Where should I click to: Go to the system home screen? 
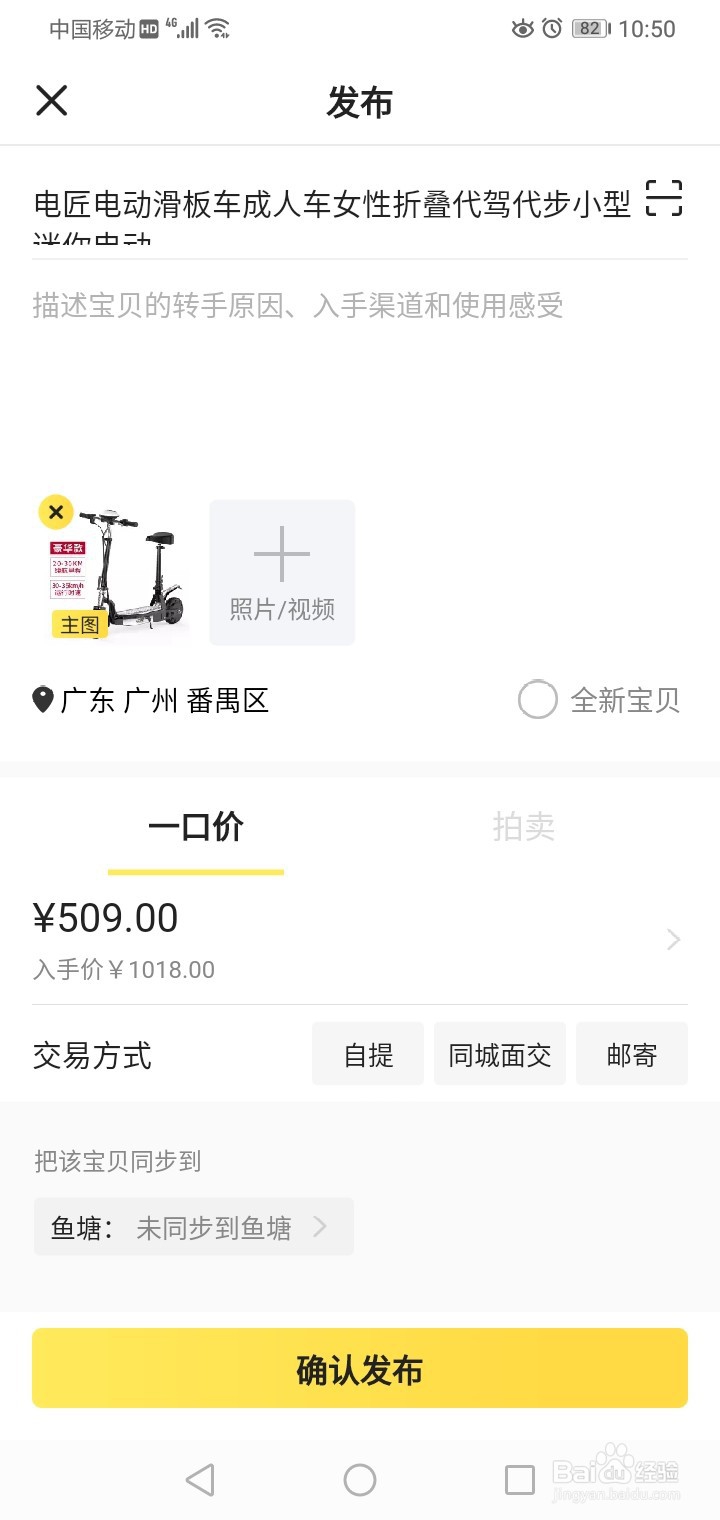(x=360, y=1479)
